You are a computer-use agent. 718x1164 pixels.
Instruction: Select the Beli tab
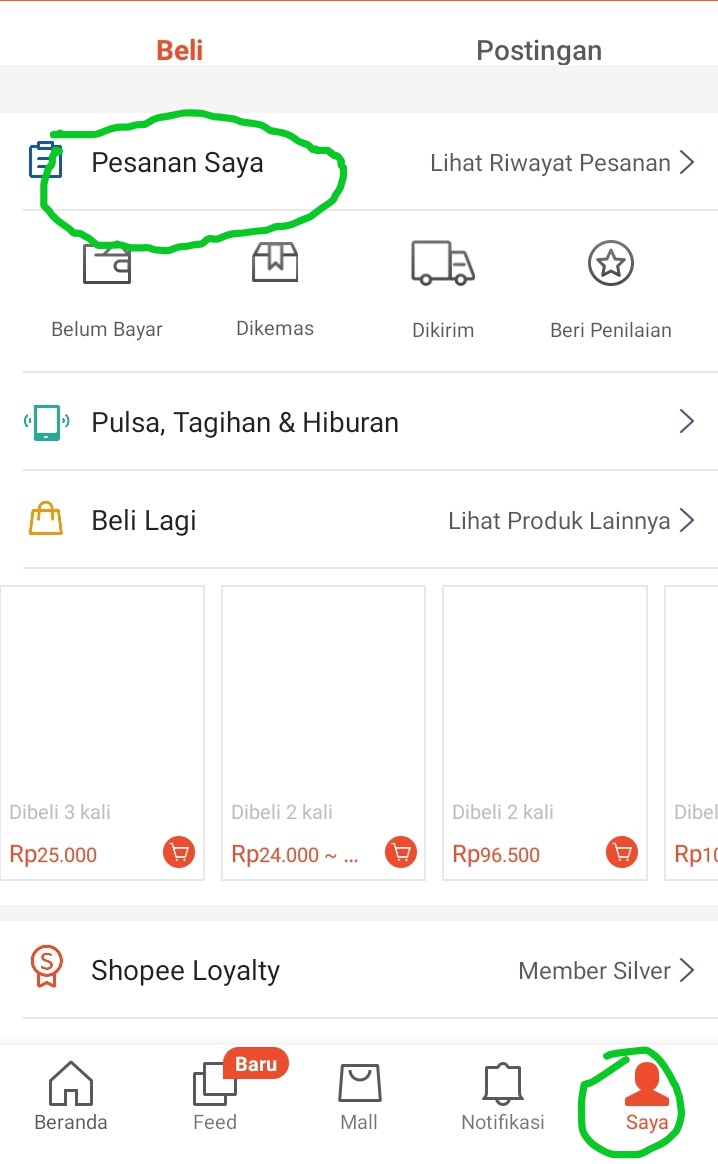click(180, 50)
